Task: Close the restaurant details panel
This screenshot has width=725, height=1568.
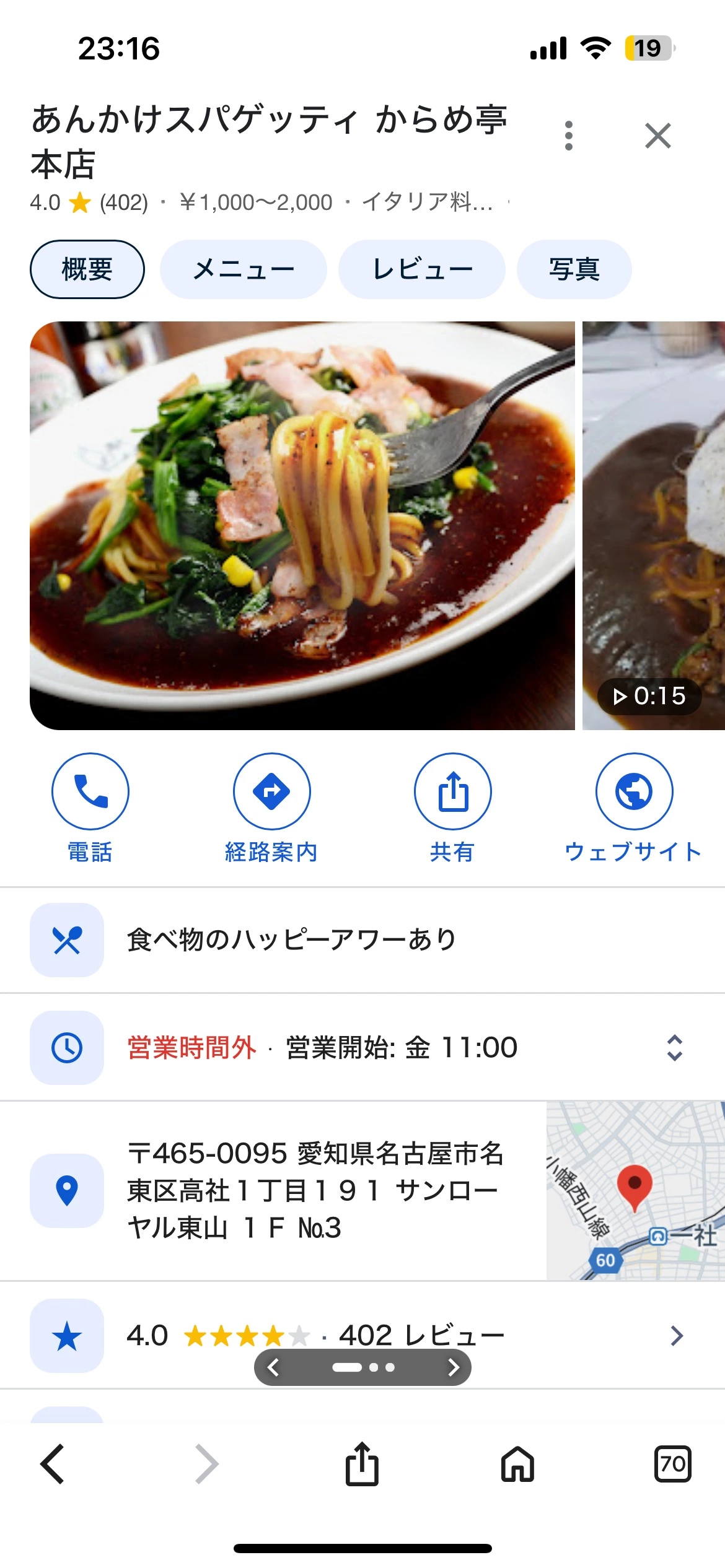Action: click(x=657, y=136)
